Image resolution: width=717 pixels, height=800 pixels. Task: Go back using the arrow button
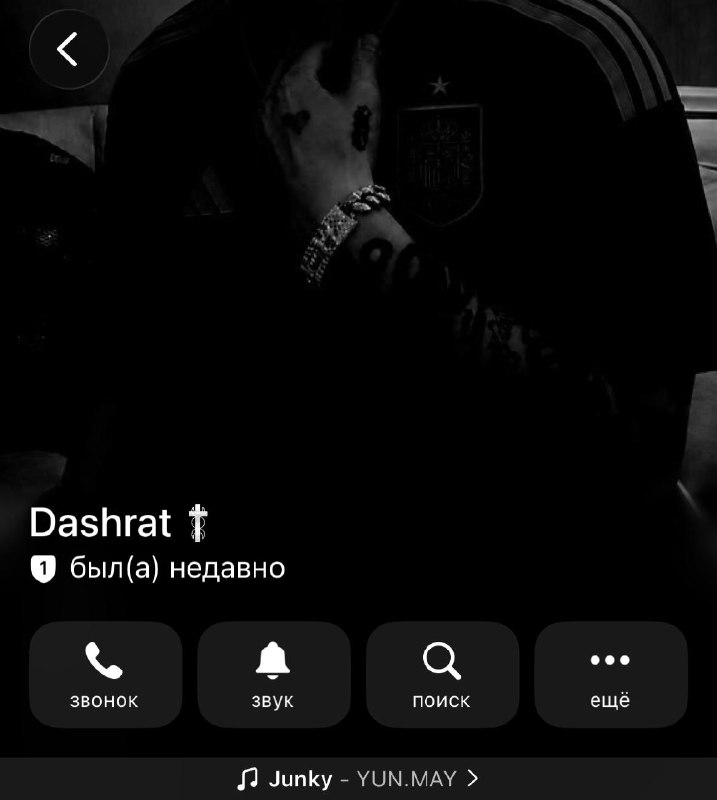[x=69, y=49]
